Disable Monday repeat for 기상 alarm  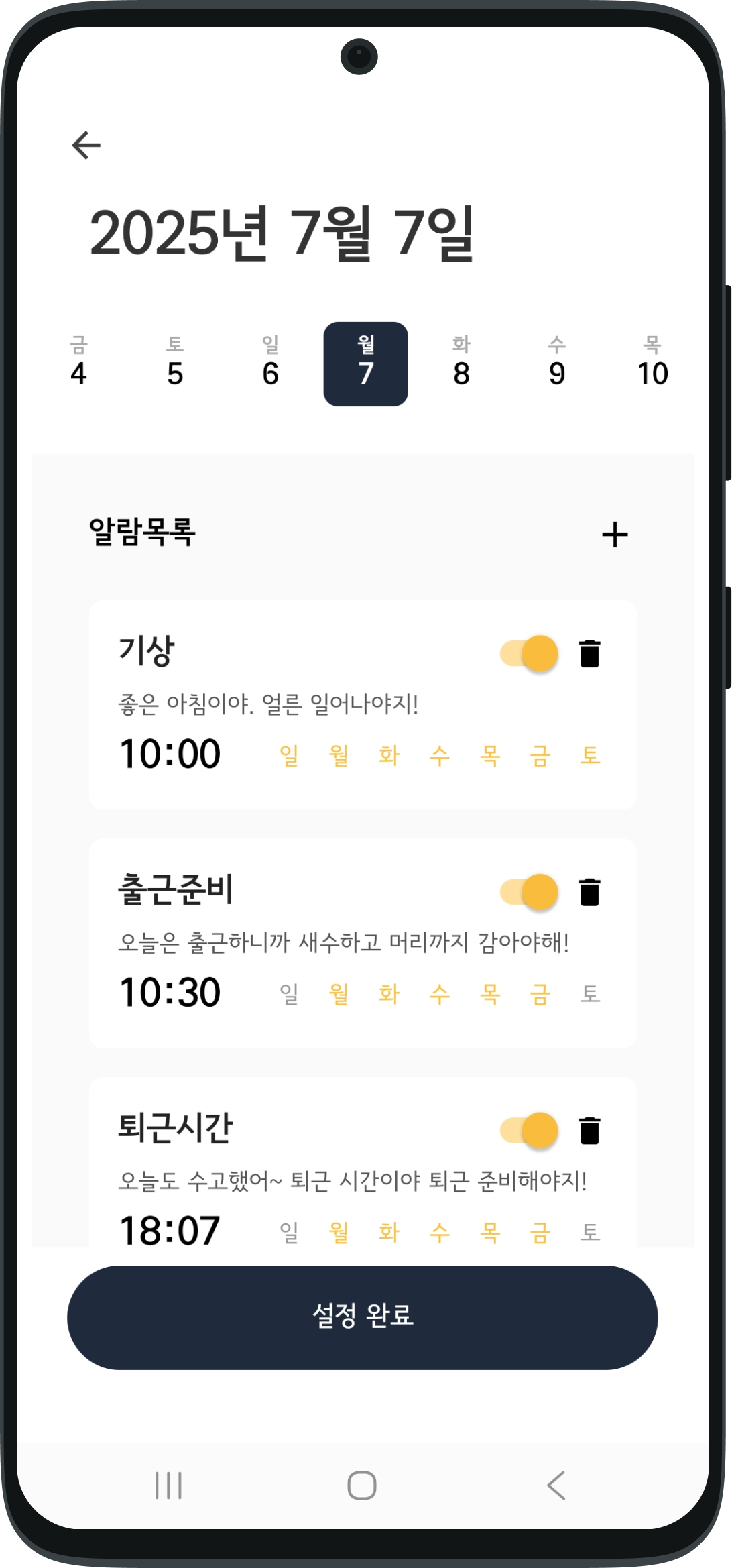pyautogui.click(x=339, y=755)
